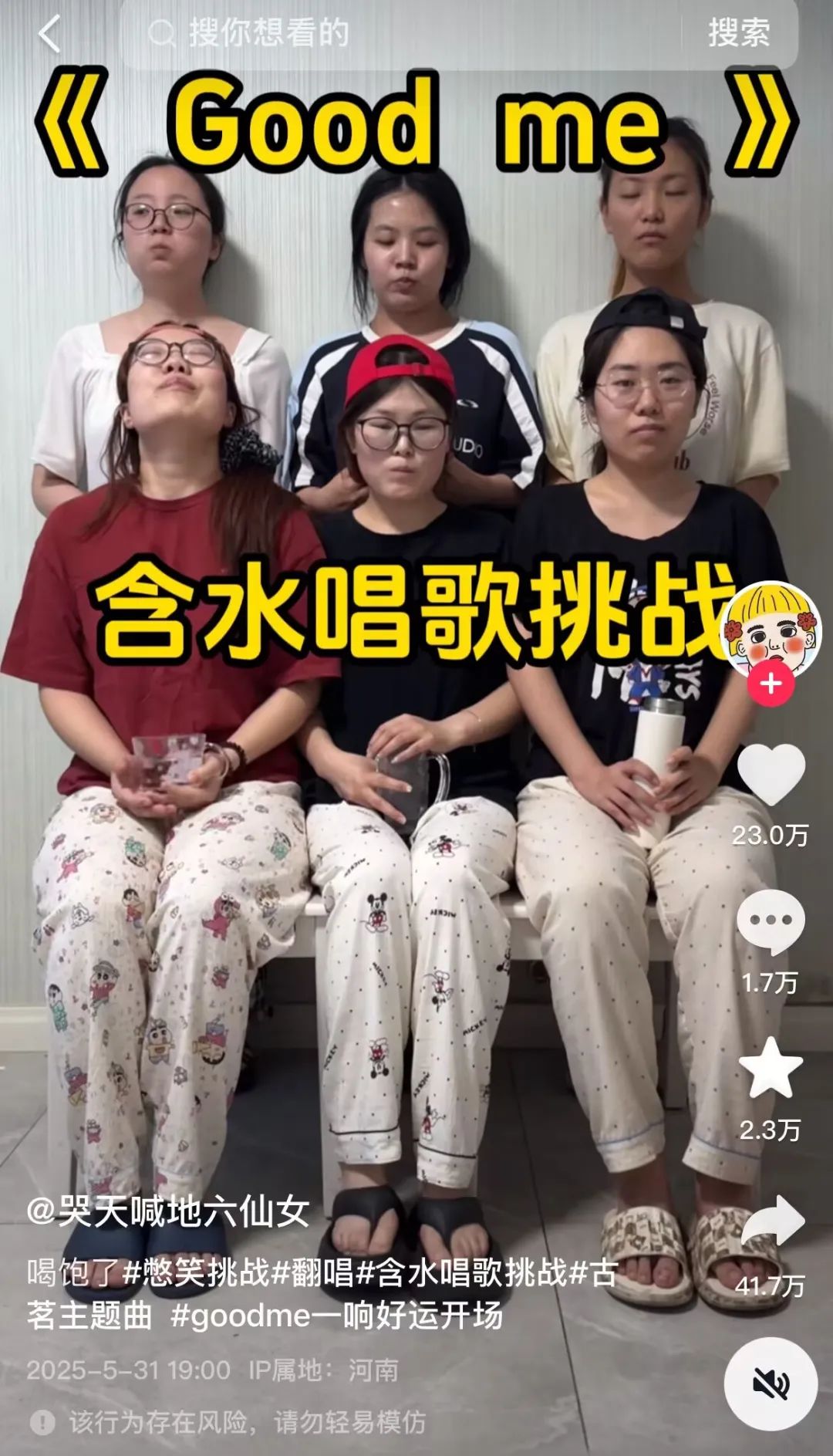This screenshot has height=1456, width=833.
Task: Open the @哭天喊地六仙女 profile
Action: (x=168, y=1212)
